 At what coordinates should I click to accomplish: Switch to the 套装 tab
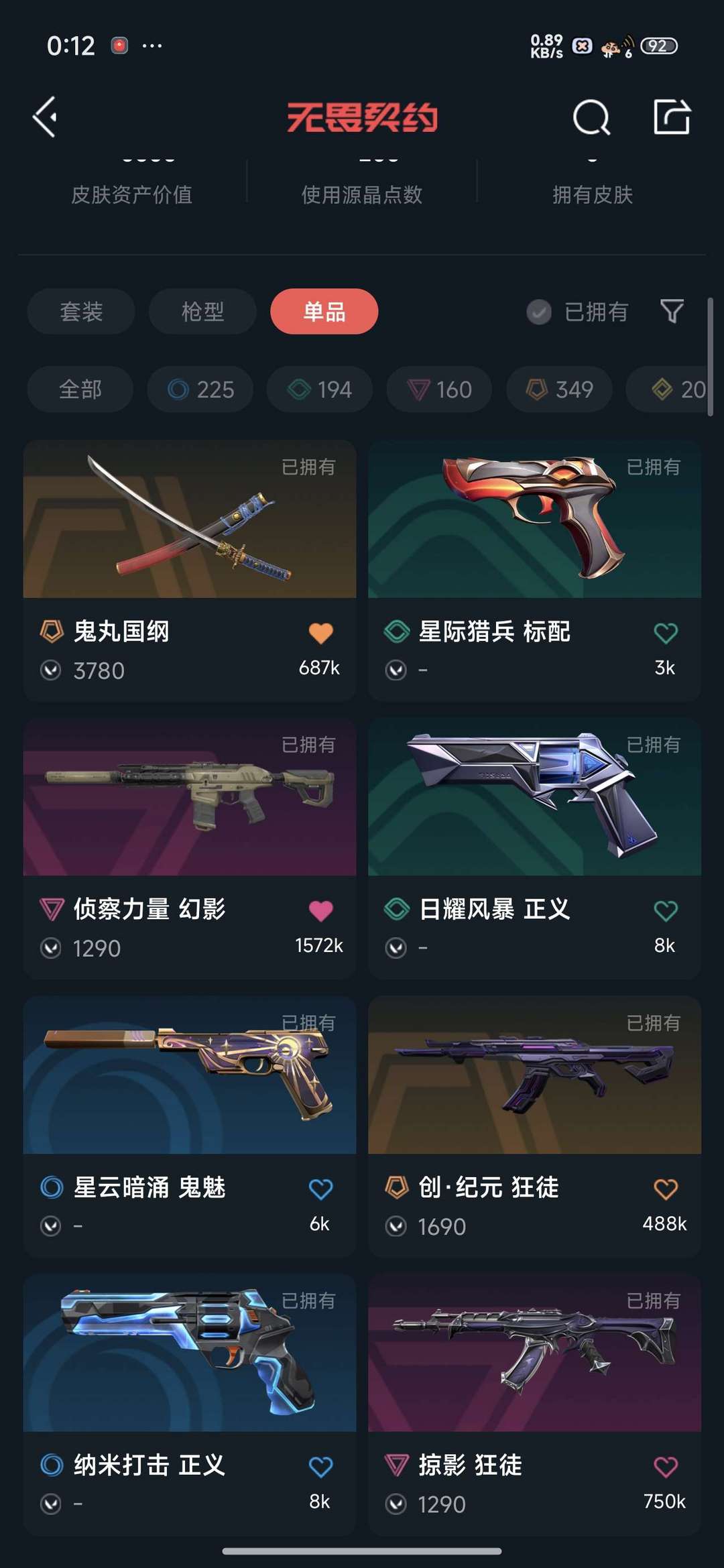pos(81,312)
